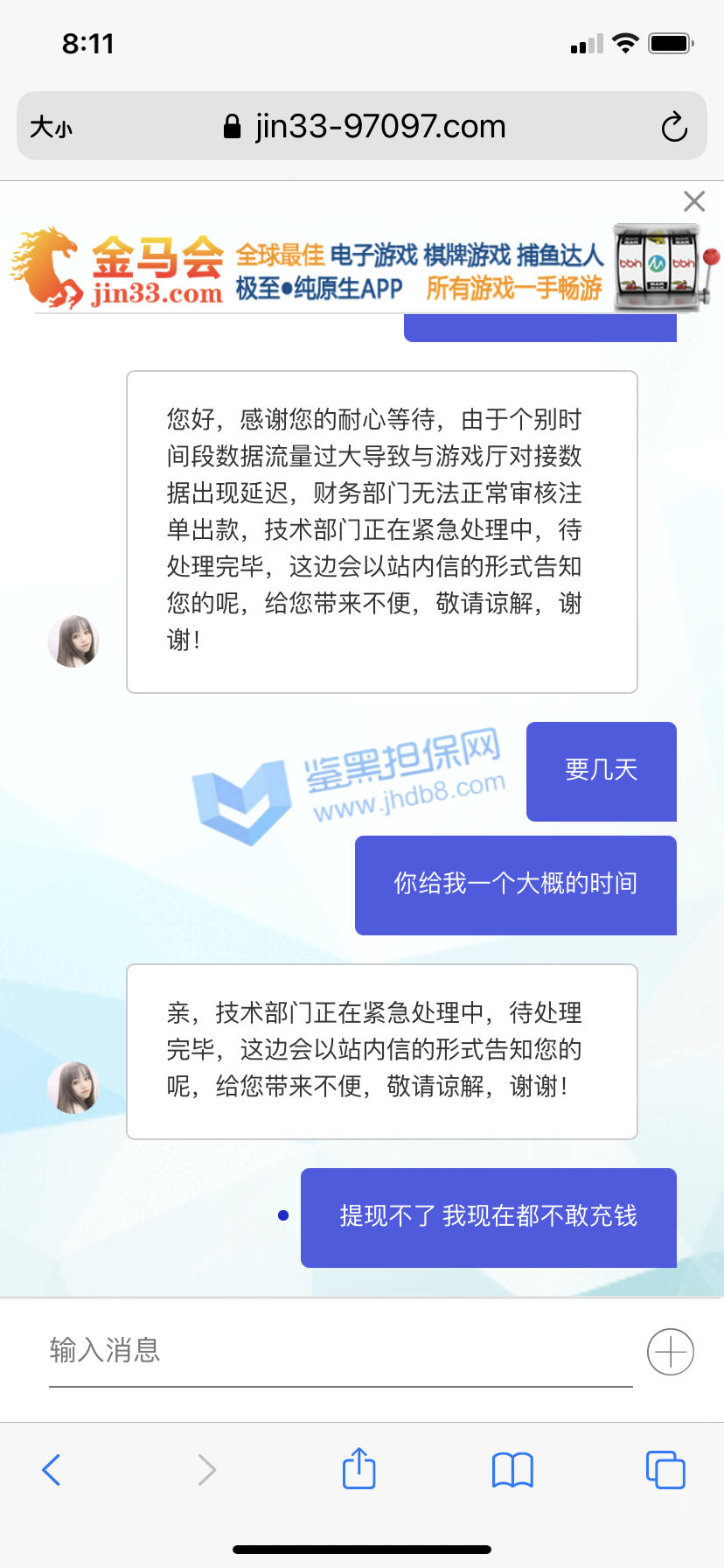
Task: Select the jin33-97097.com address bar
Action: (x=364, y=127)
